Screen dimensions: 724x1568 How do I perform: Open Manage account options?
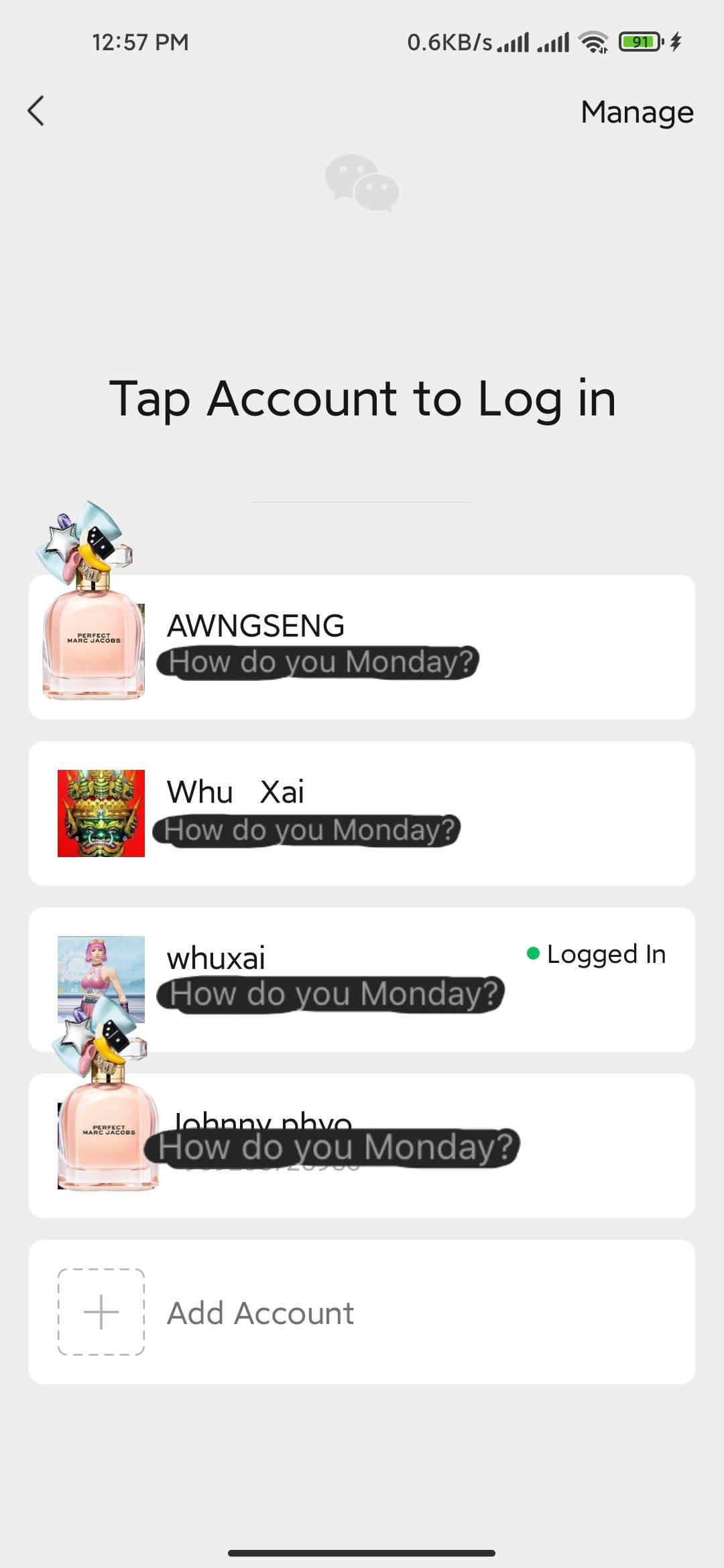point(636,113)
